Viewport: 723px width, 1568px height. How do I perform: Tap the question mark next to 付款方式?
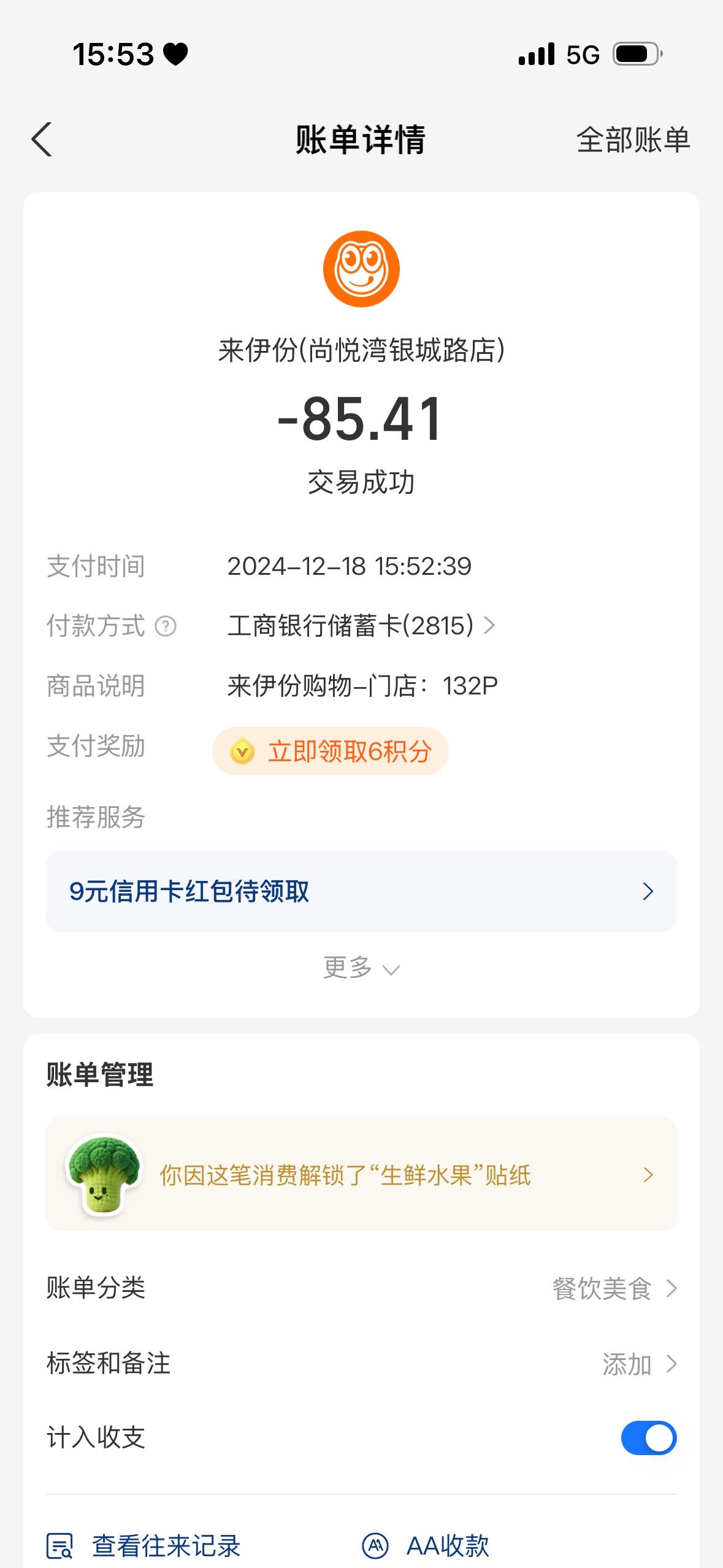[x=166, y=626]
